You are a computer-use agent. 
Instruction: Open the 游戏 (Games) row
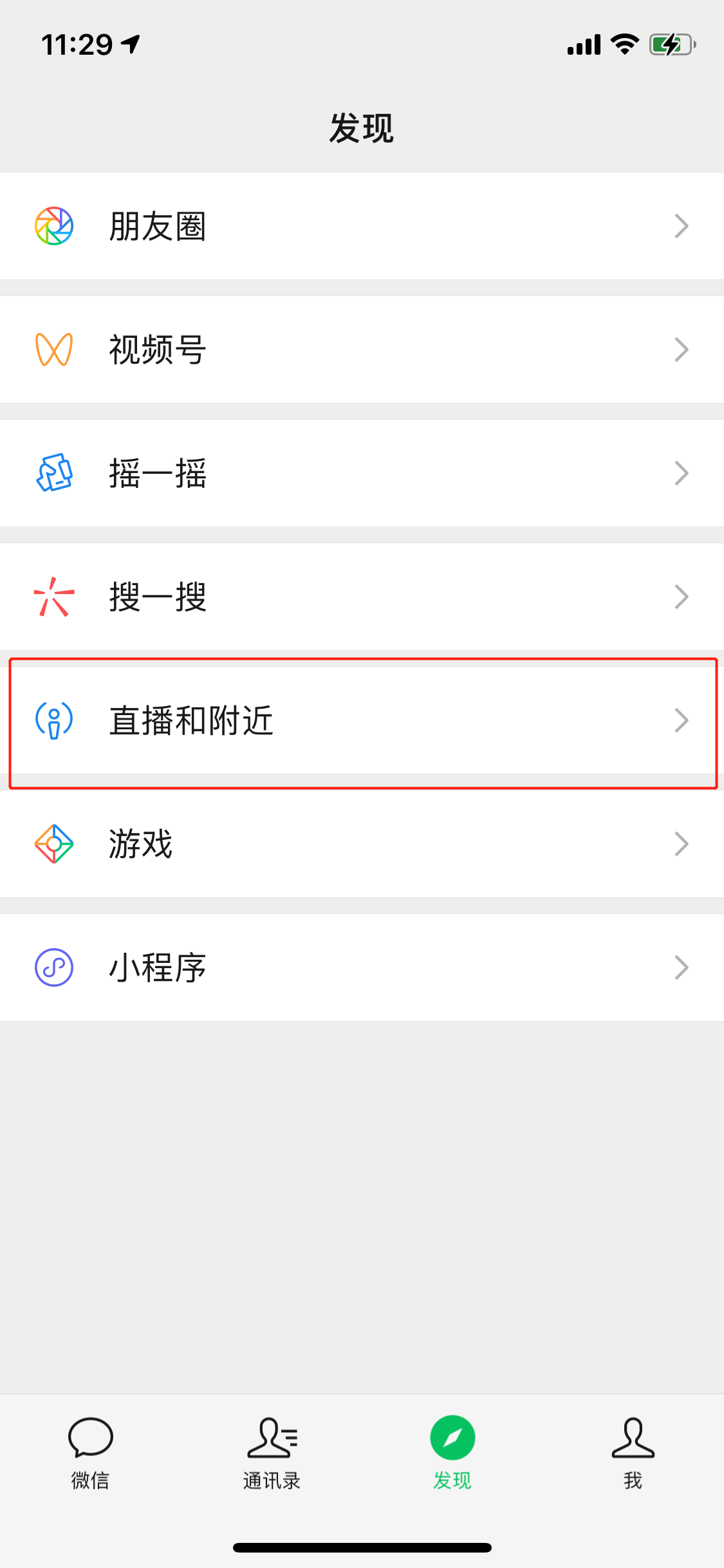tap(362, 844)
